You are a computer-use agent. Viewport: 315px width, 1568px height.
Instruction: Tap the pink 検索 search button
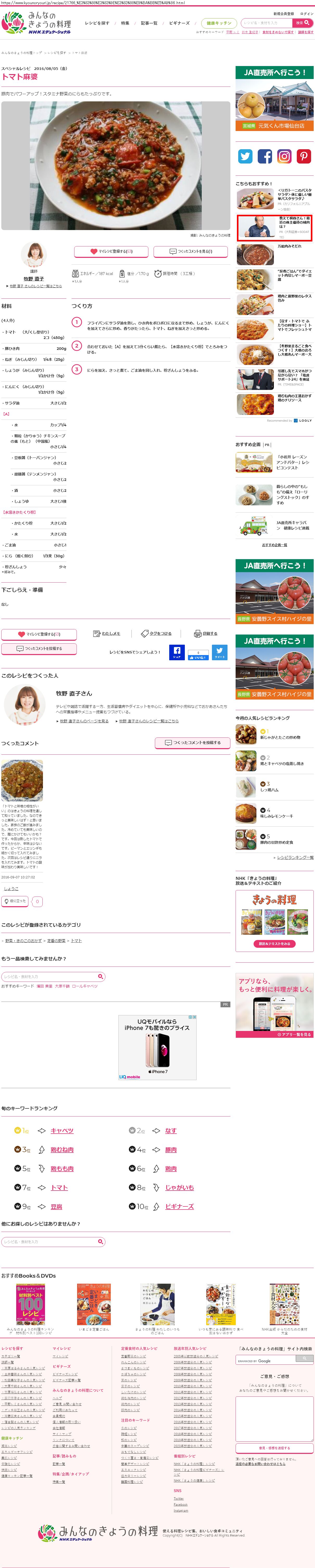point(303,23)
